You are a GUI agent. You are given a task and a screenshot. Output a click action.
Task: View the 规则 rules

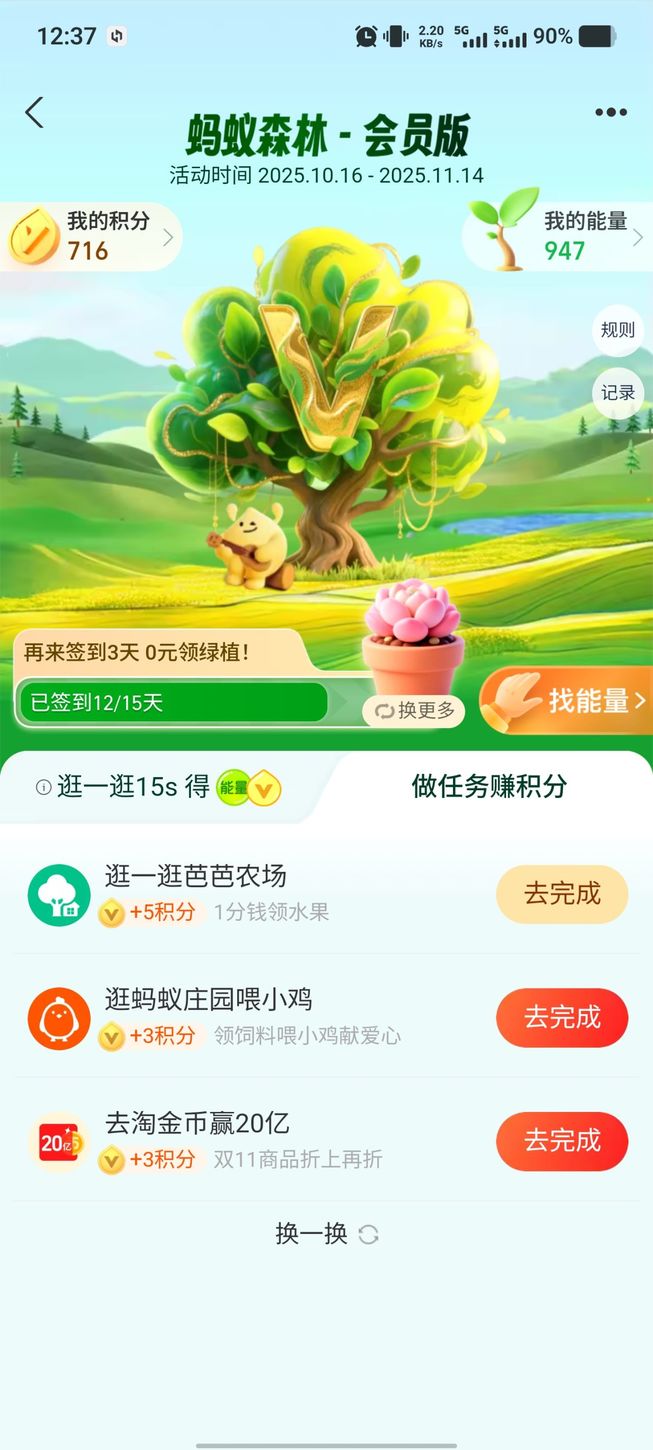(x=617, y=330)
